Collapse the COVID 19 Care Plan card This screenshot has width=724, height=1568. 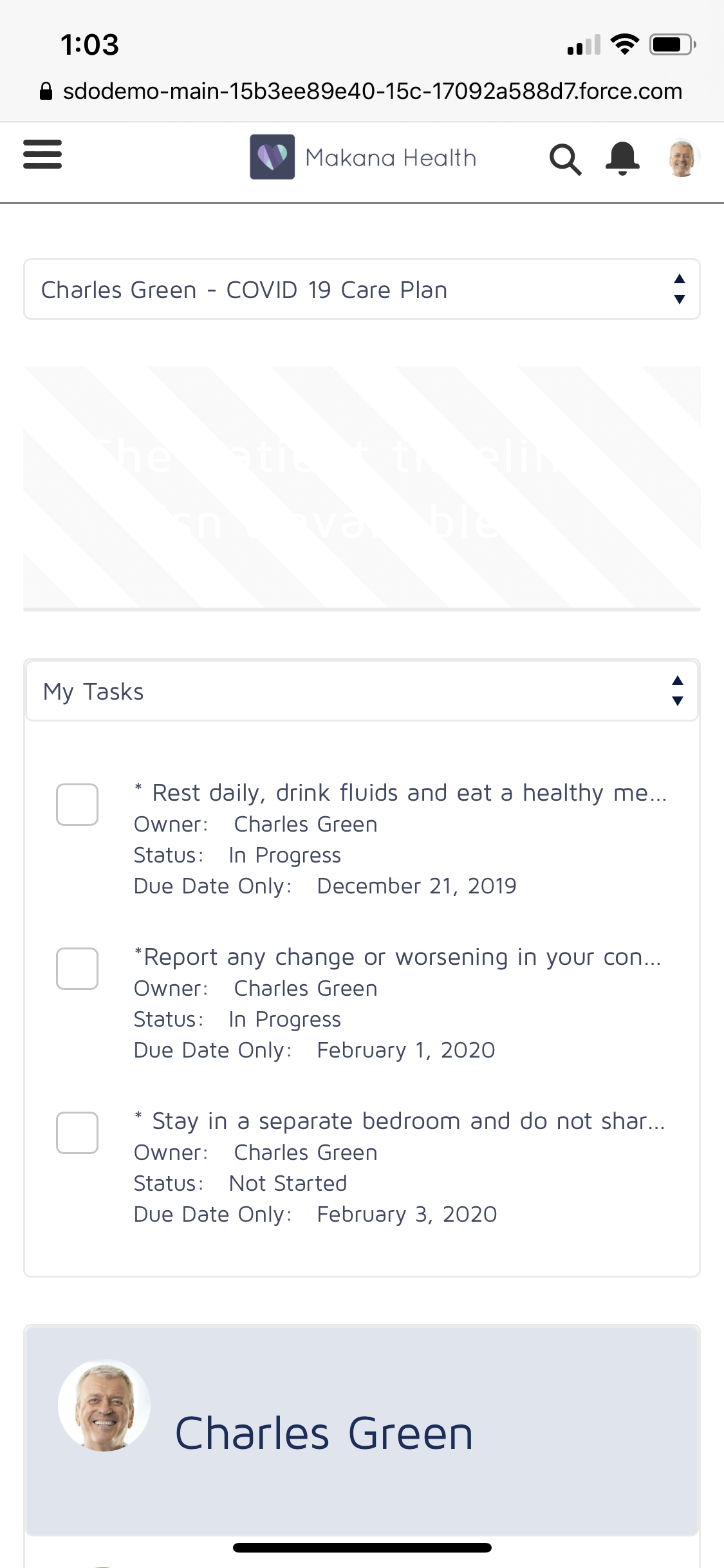[x=678, y=279]
